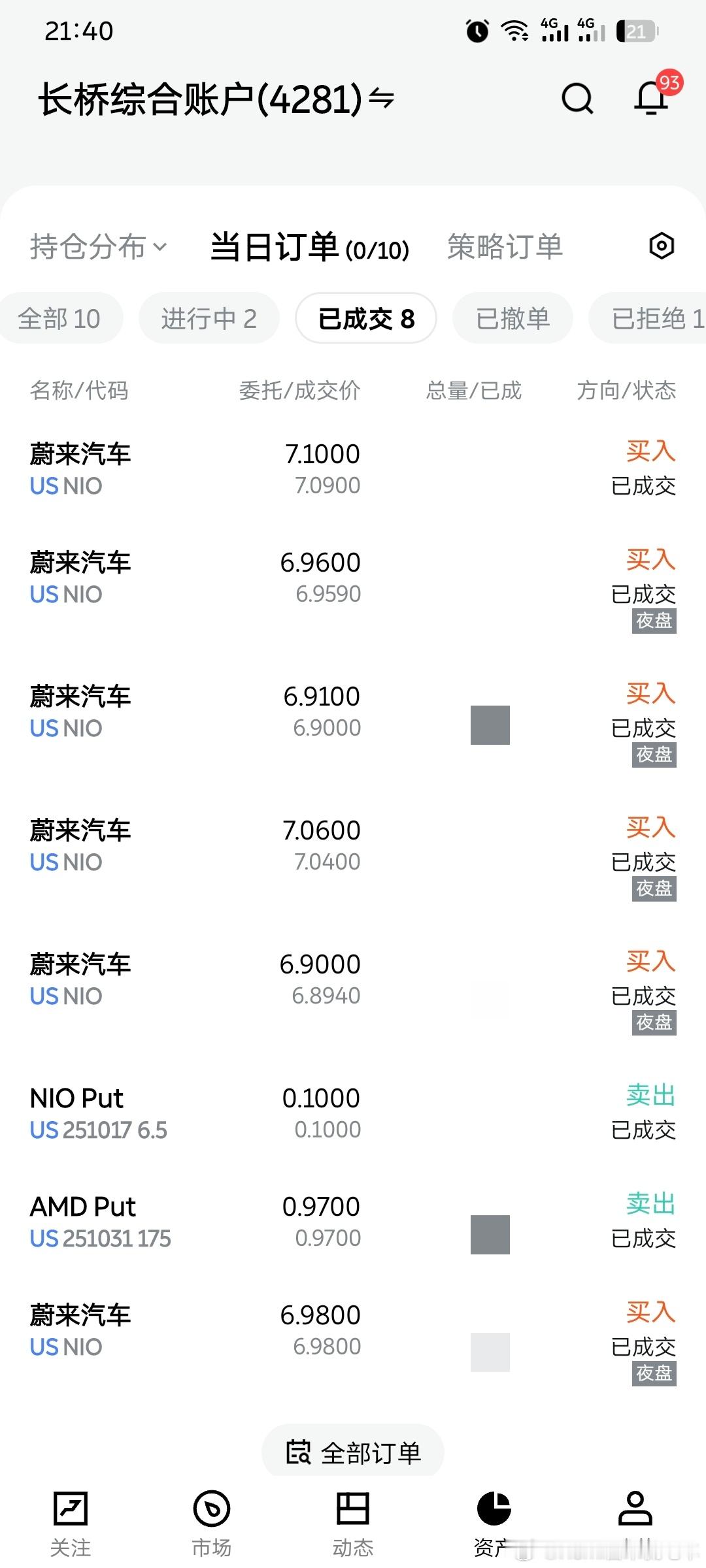Image resolution: width=706 pixels, height=1568 pixels.
Task: Open the search magnifier icon
Action: tap(577, 99)
